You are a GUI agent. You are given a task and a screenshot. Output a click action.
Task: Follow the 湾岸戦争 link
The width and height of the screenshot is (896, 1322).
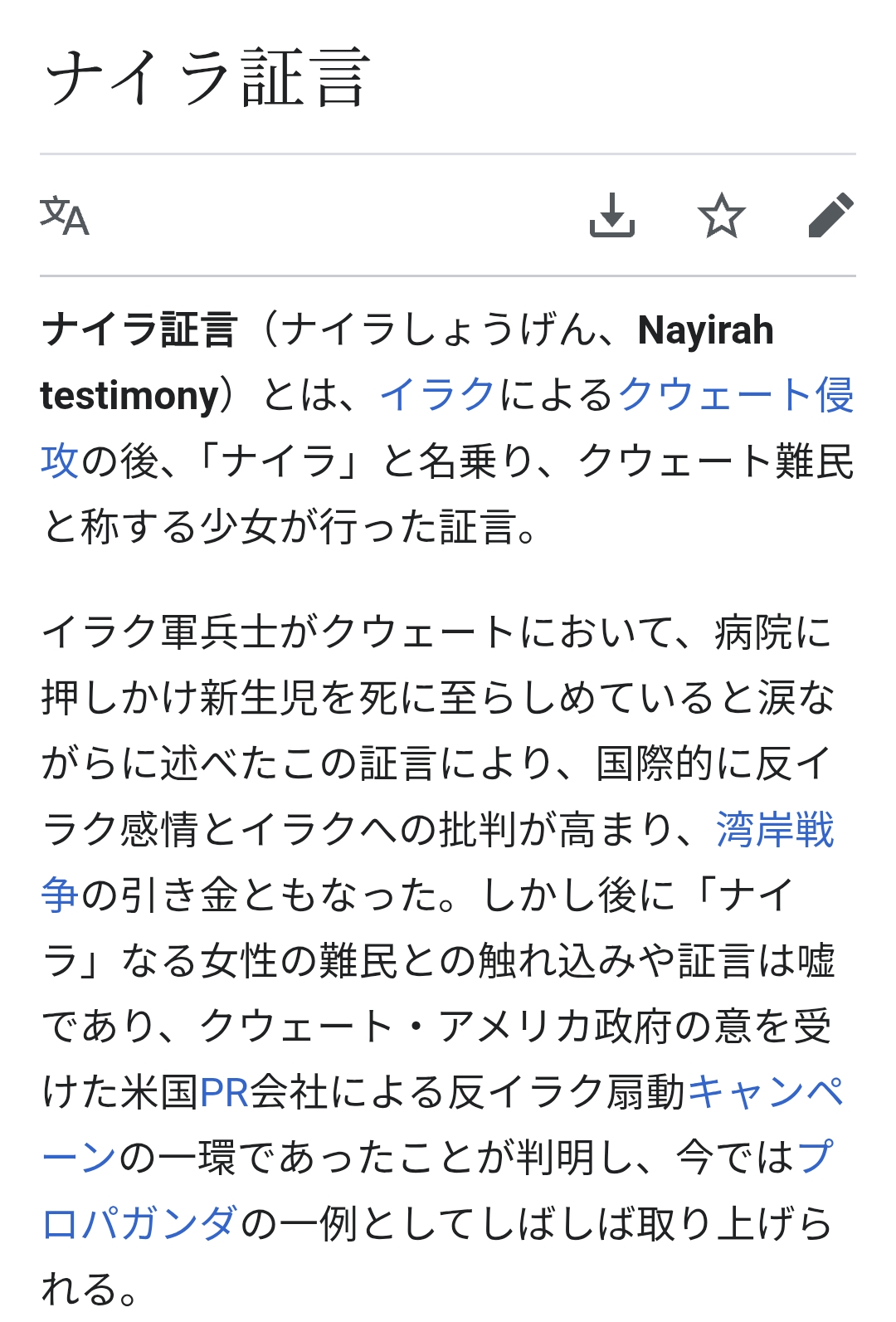[775, 829]
